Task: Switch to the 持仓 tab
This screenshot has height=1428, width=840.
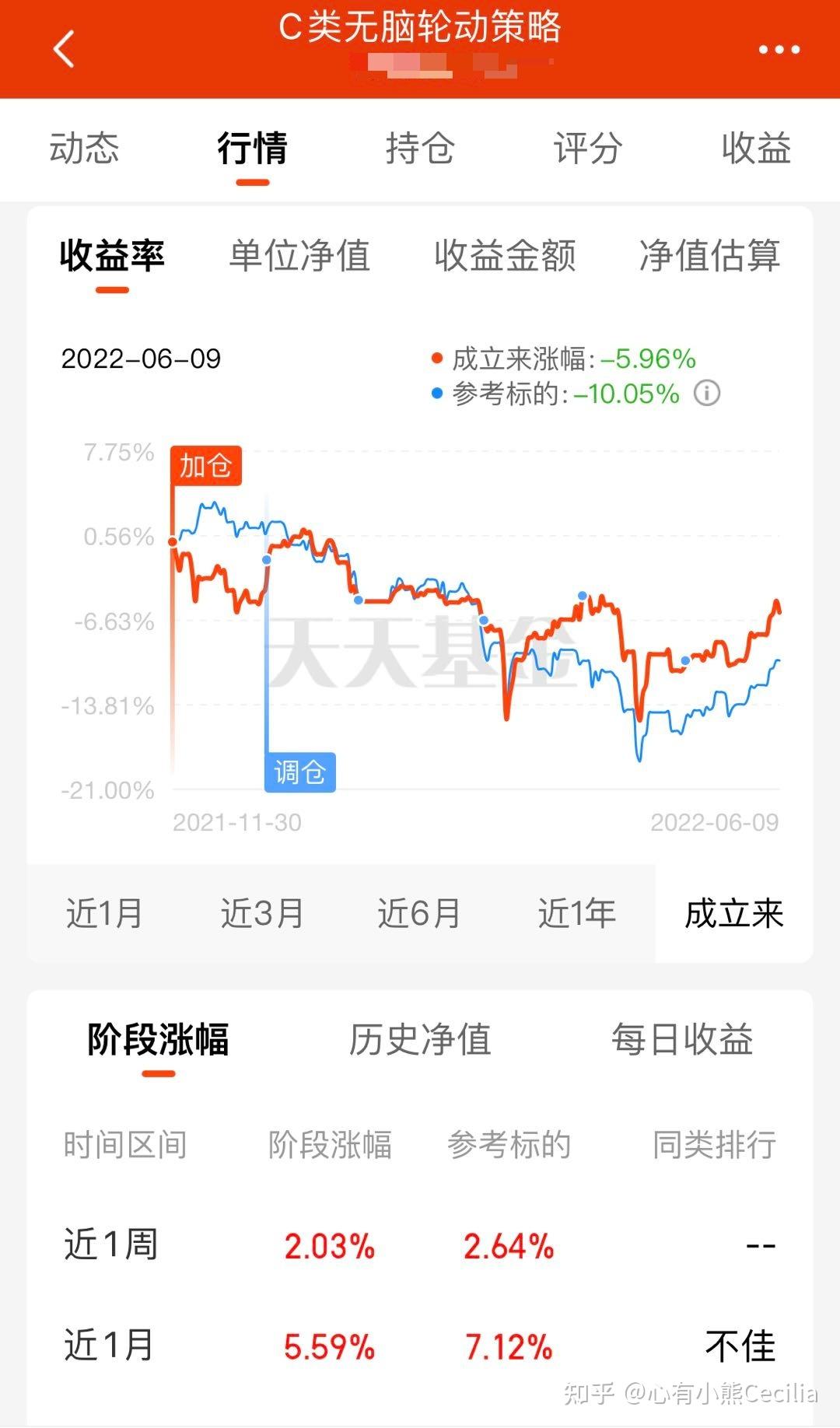Action: coord(420,149)
